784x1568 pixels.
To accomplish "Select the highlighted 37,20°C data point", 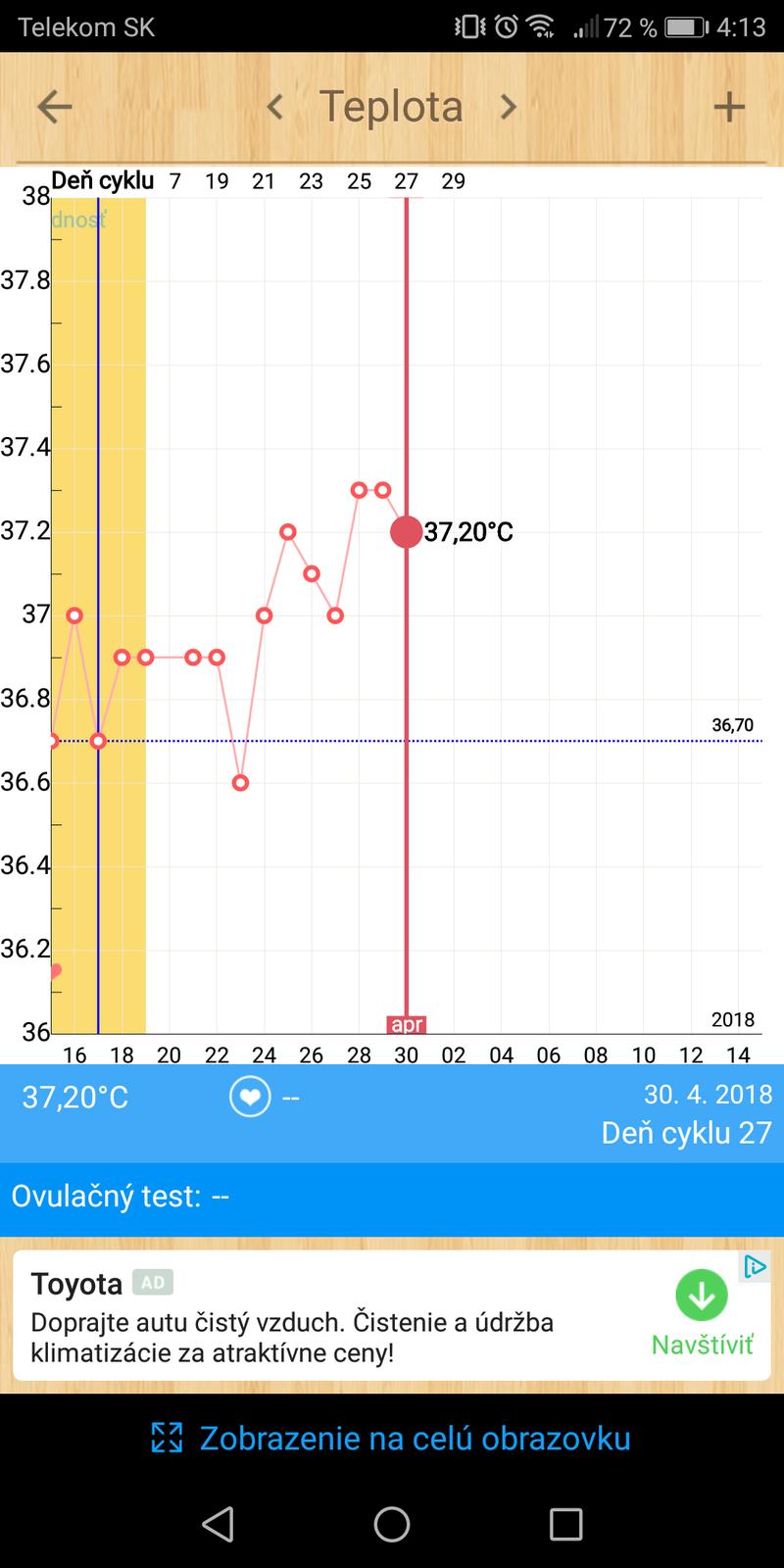I will 406,532.
